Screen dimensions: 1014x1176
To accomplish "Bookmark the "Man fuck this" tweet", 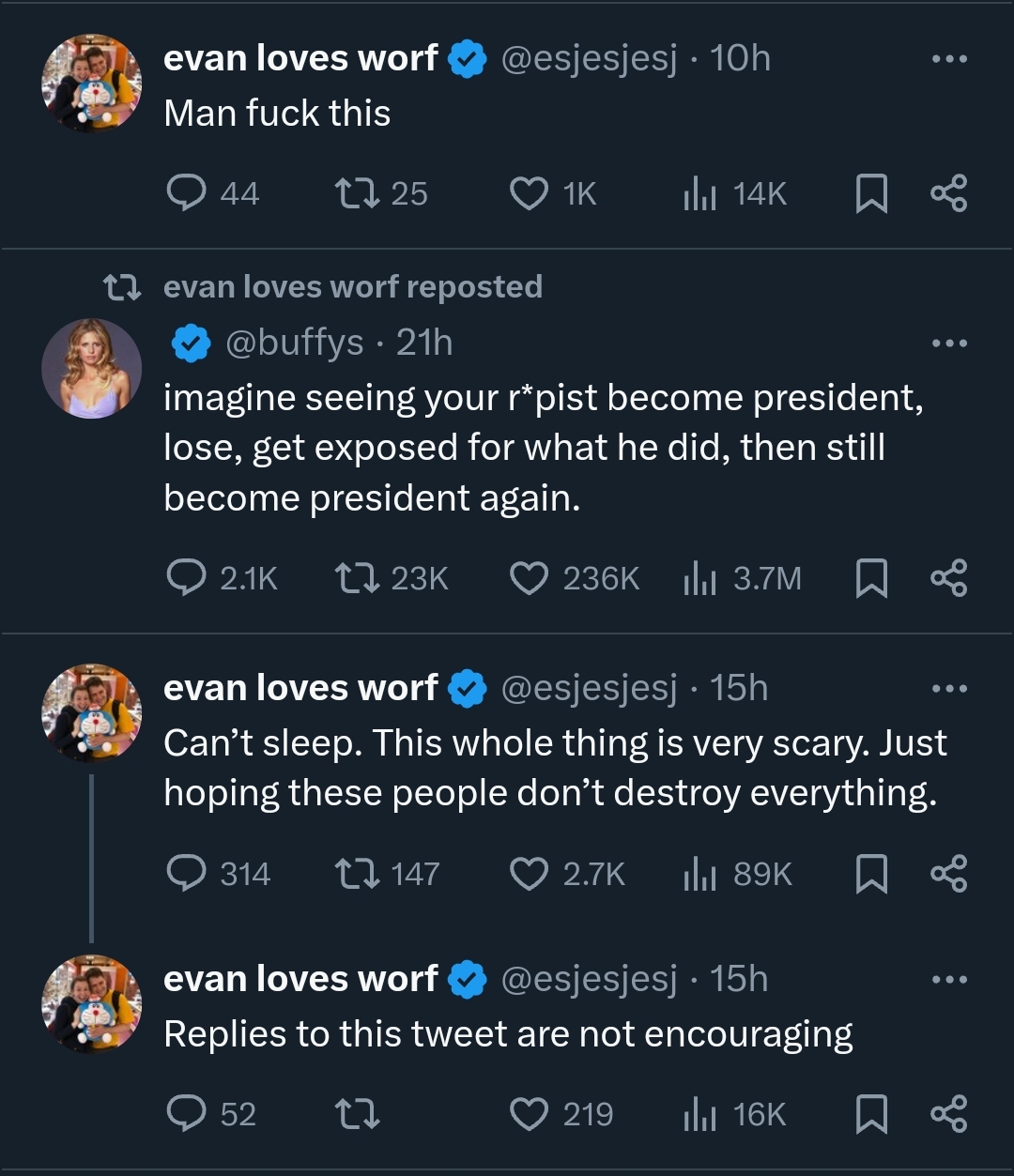I will 871,194.
